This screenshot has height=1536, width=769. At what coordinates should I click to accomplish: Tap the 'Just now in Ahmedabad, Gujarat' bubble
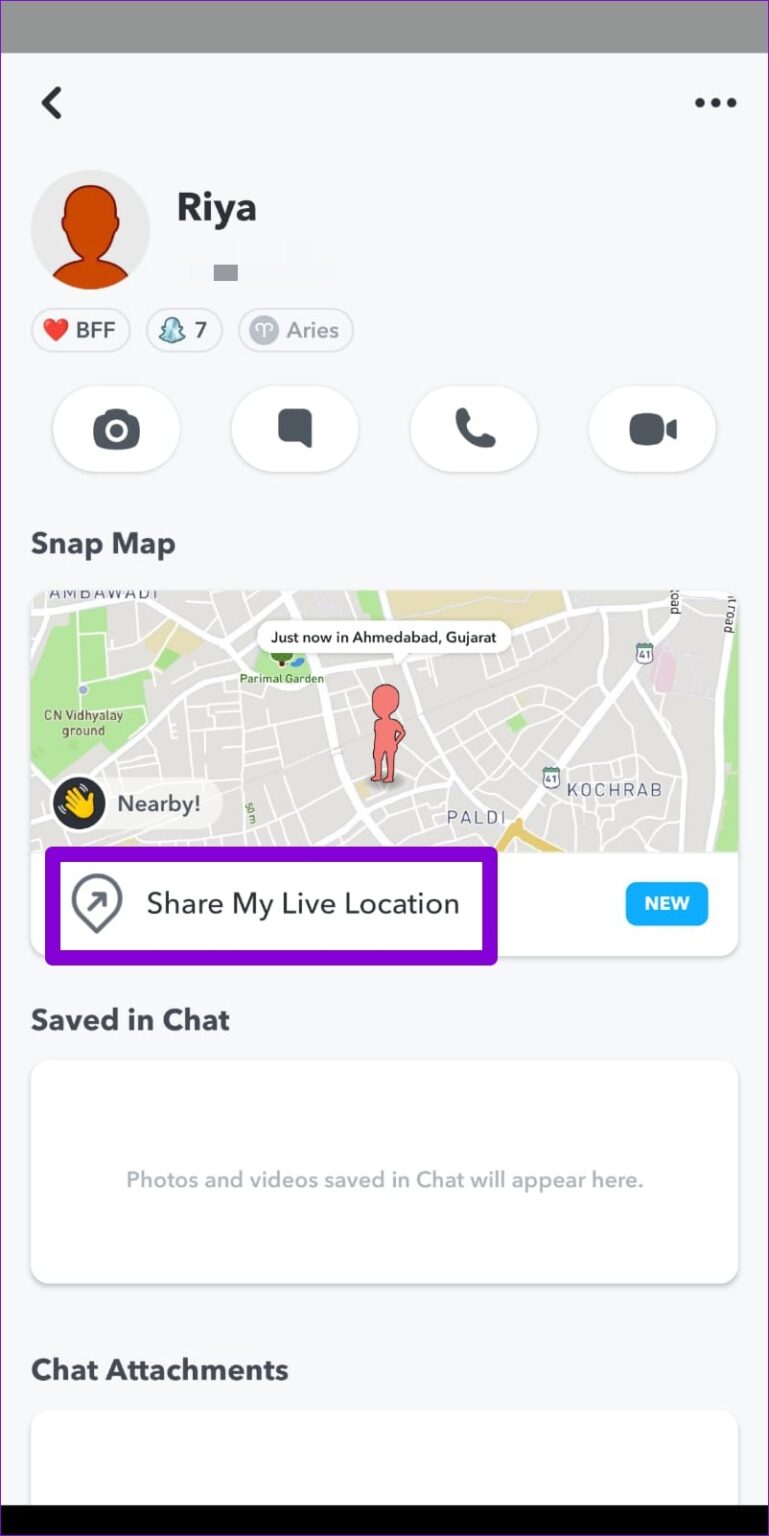point(384,636)
